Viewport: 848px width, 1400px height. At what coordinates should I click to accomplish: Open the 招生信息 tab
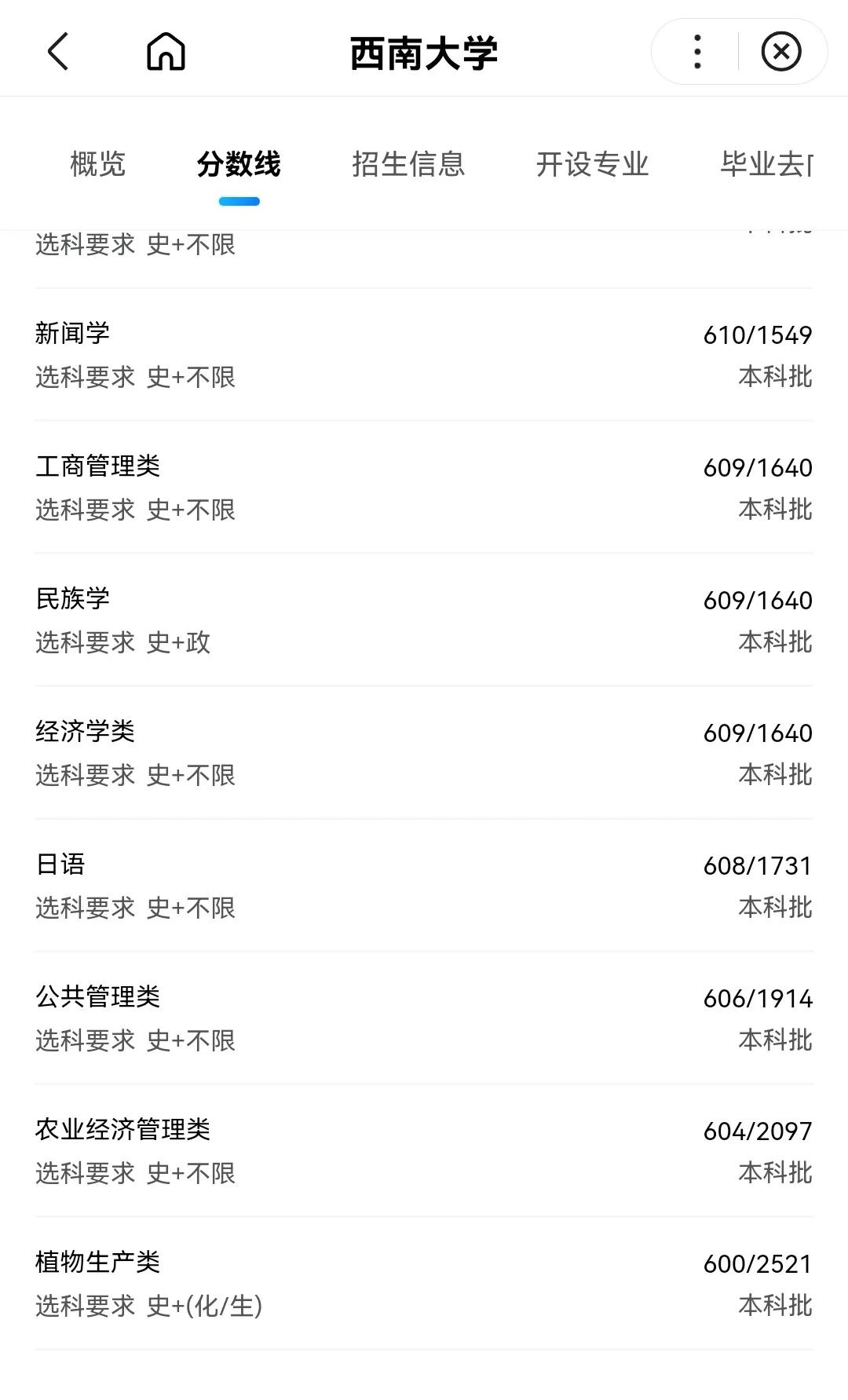coord(409,164)
